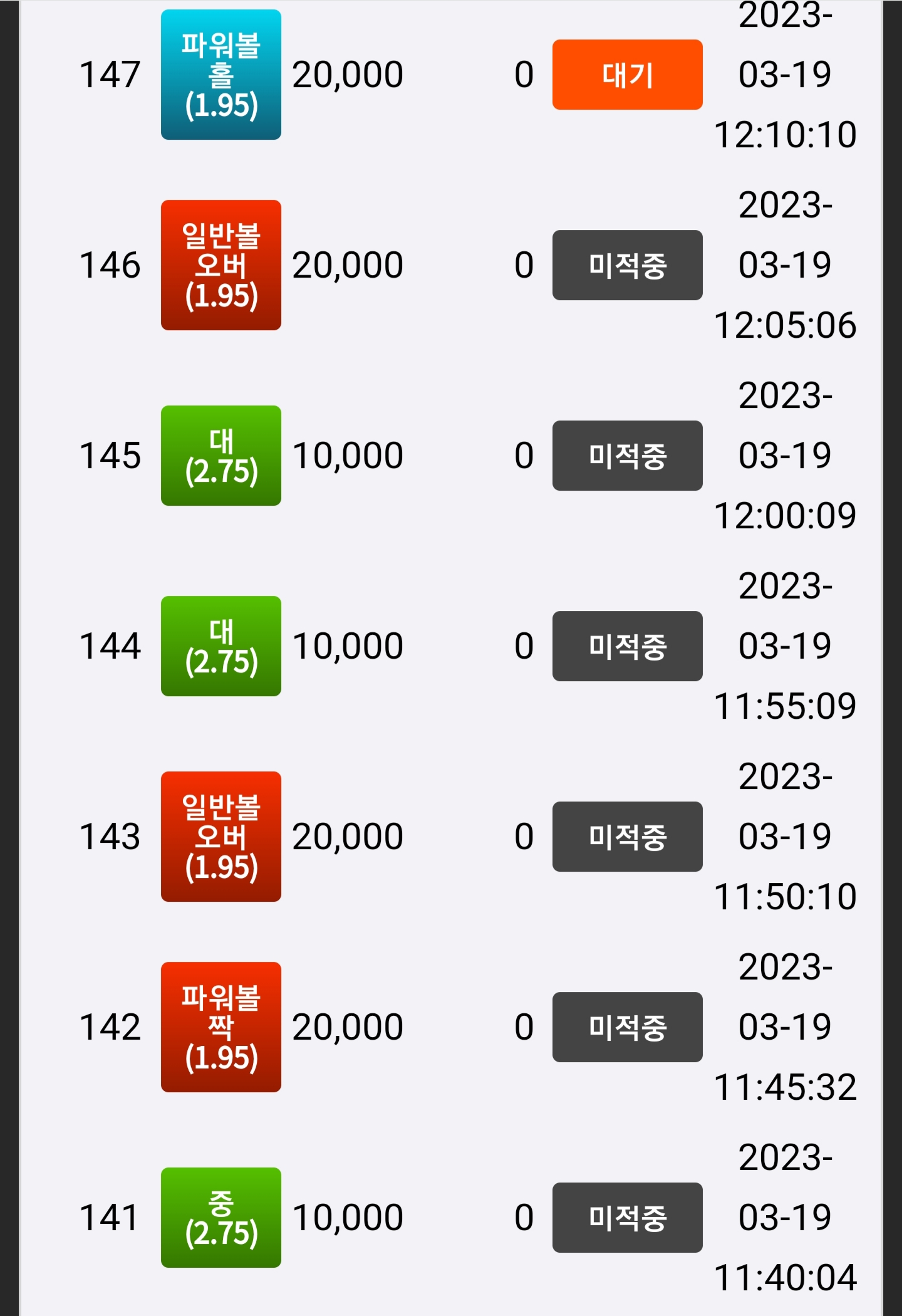This screenshot has height=1316, width=902.
Task: Select the 미적중 button on bet 146
Action: click(x=627, y=265)
